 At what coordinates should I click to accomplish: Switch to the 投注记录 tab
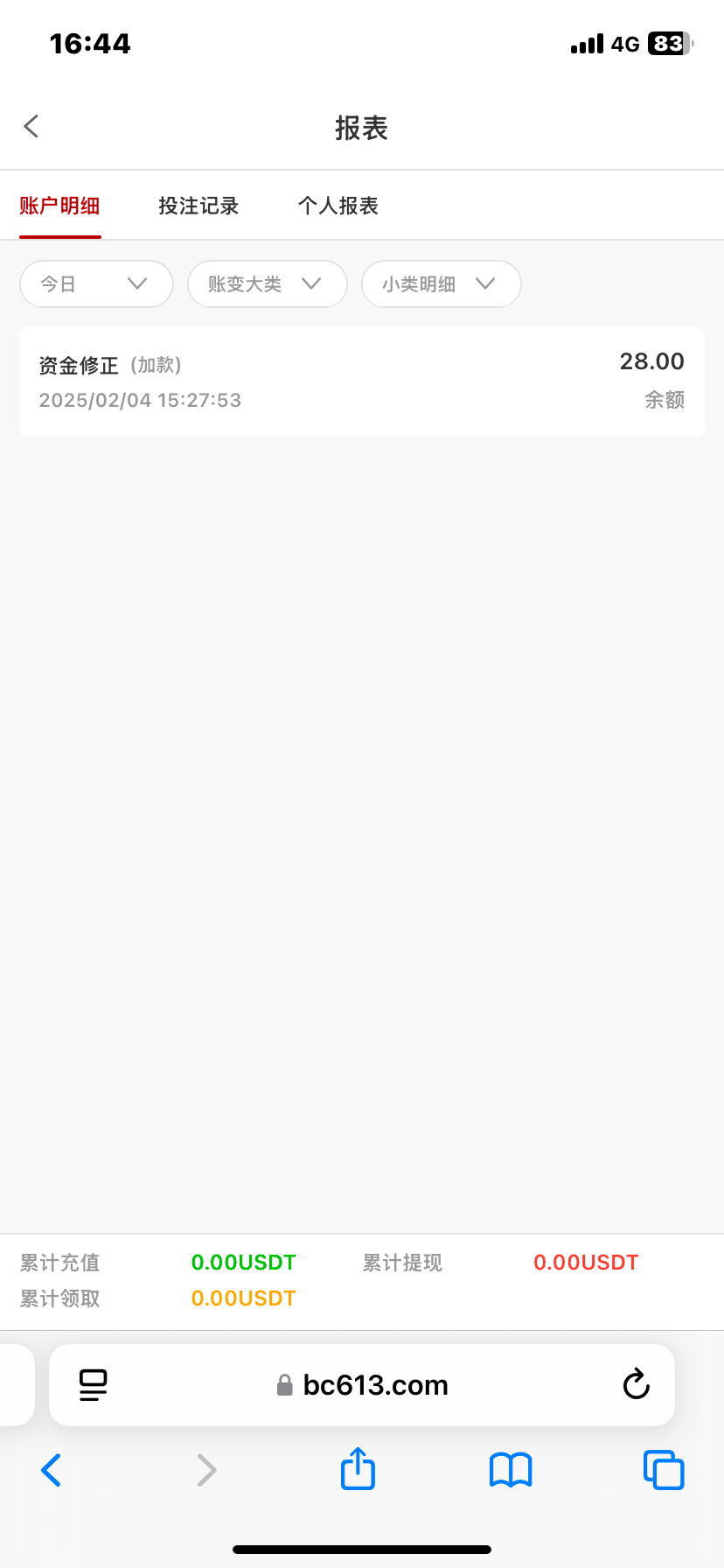coord(198,206)
